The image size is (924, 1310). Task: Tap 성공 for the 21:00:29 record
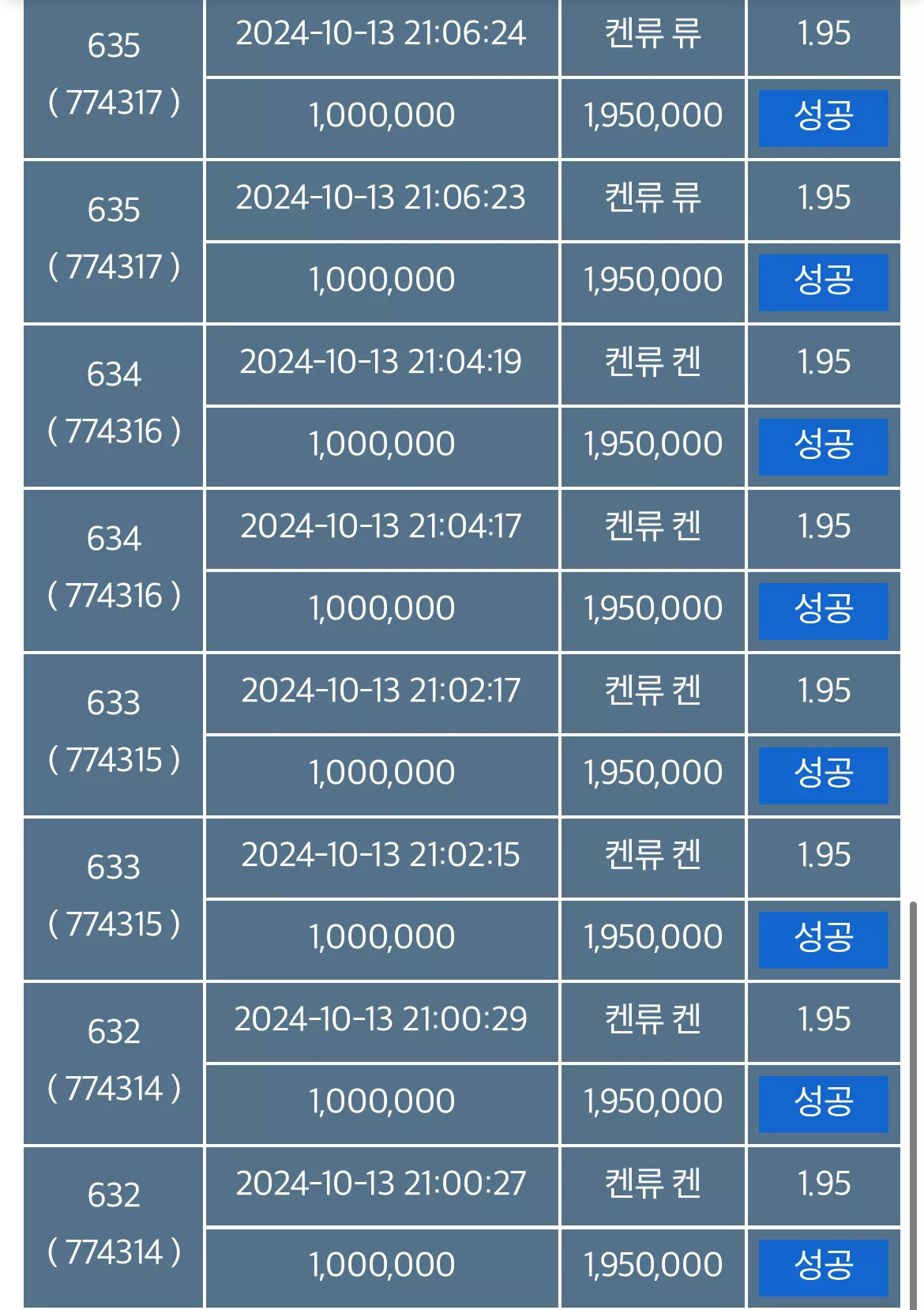coord(823,1104)
